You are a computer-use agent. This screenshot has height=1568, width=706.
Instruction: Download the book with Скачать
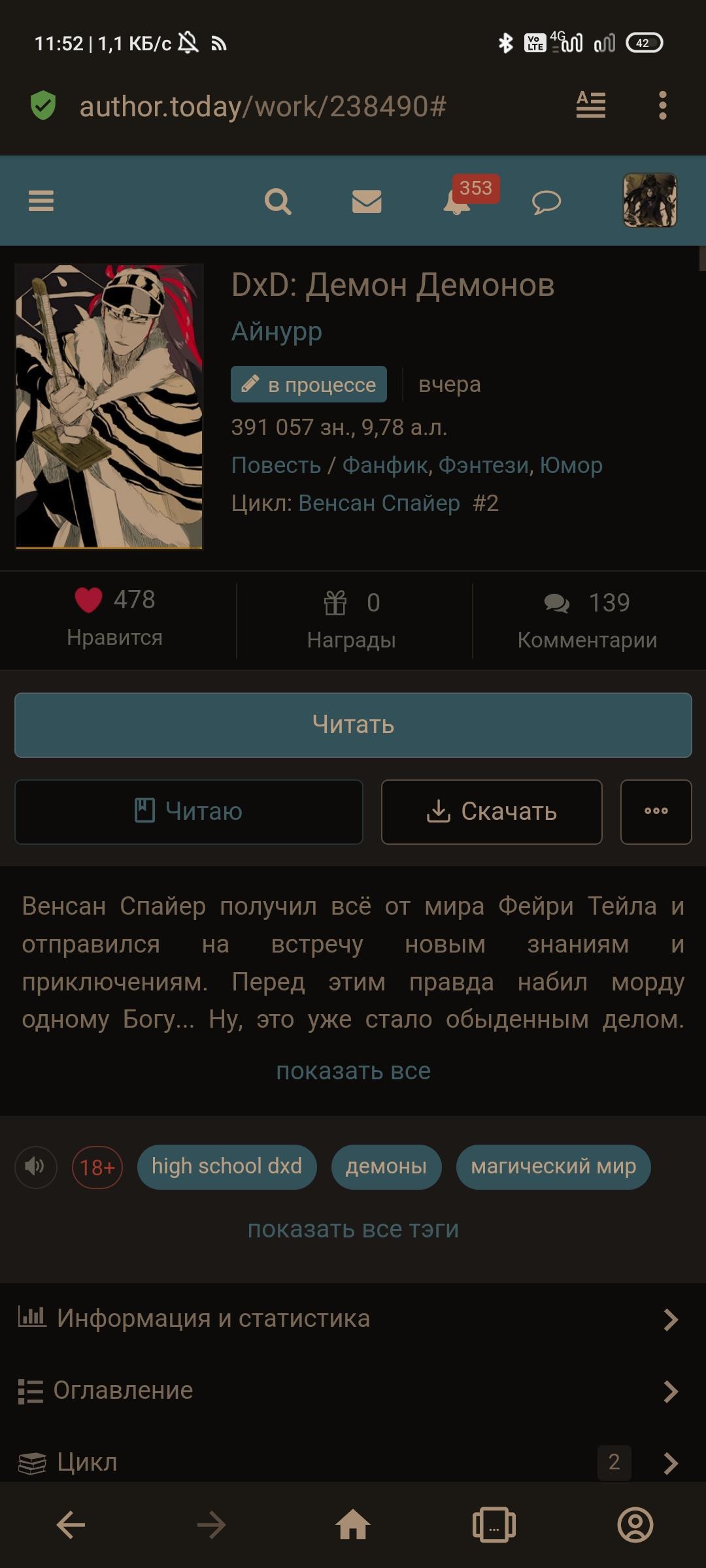[x=491, y=811]
